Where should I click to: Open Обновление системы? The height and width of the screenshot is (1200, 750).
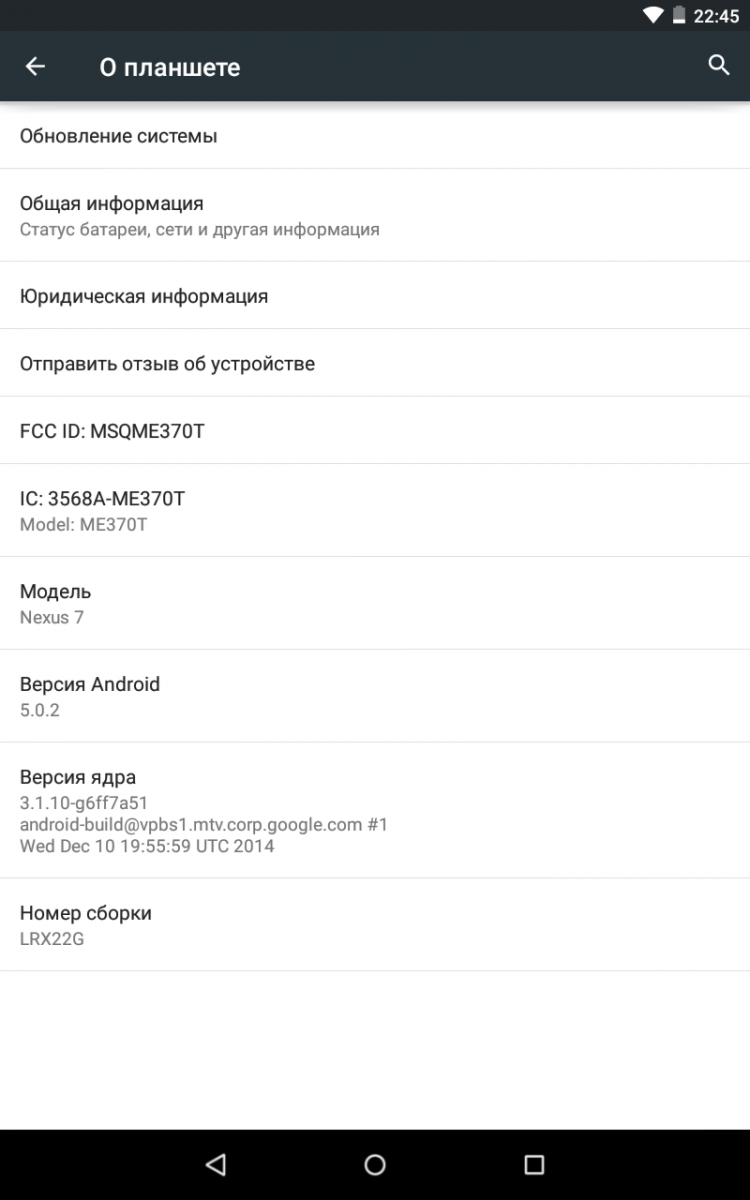[x=375, y=136]
